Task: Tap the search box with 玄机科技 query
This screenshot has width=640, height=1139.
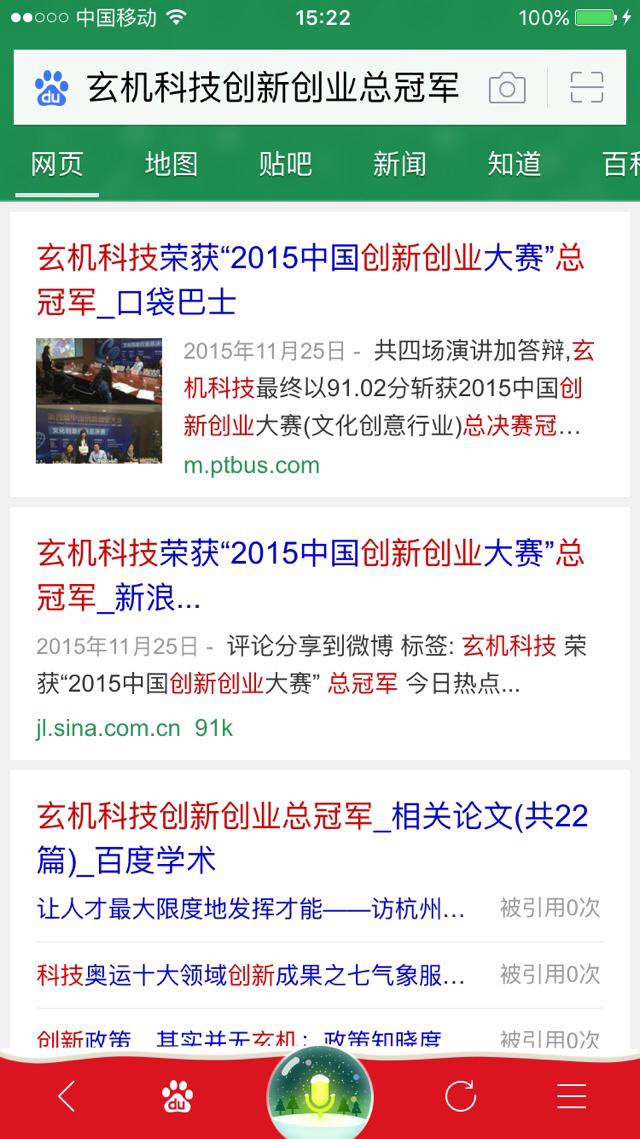Action: coord(270,88)
